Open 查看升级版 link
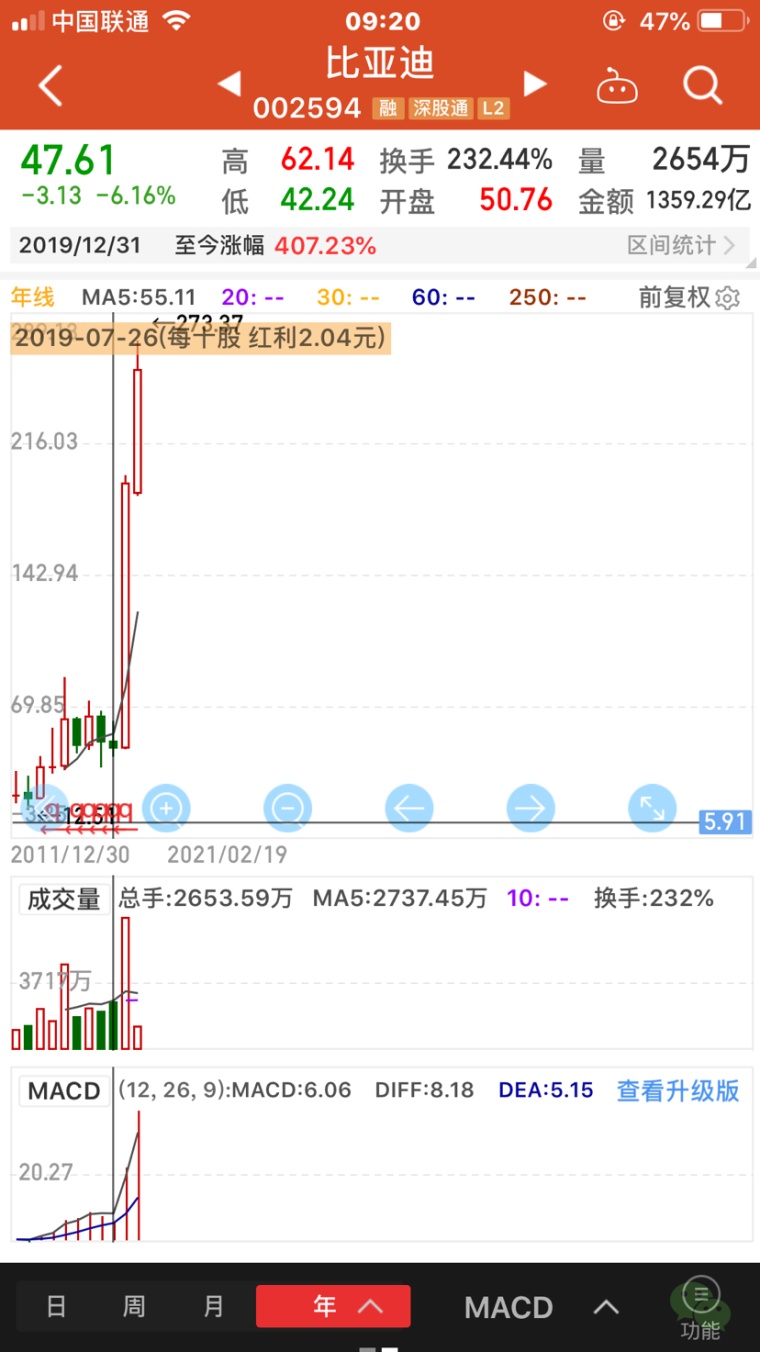760x1352 pixels. [x=678, y=1090]
